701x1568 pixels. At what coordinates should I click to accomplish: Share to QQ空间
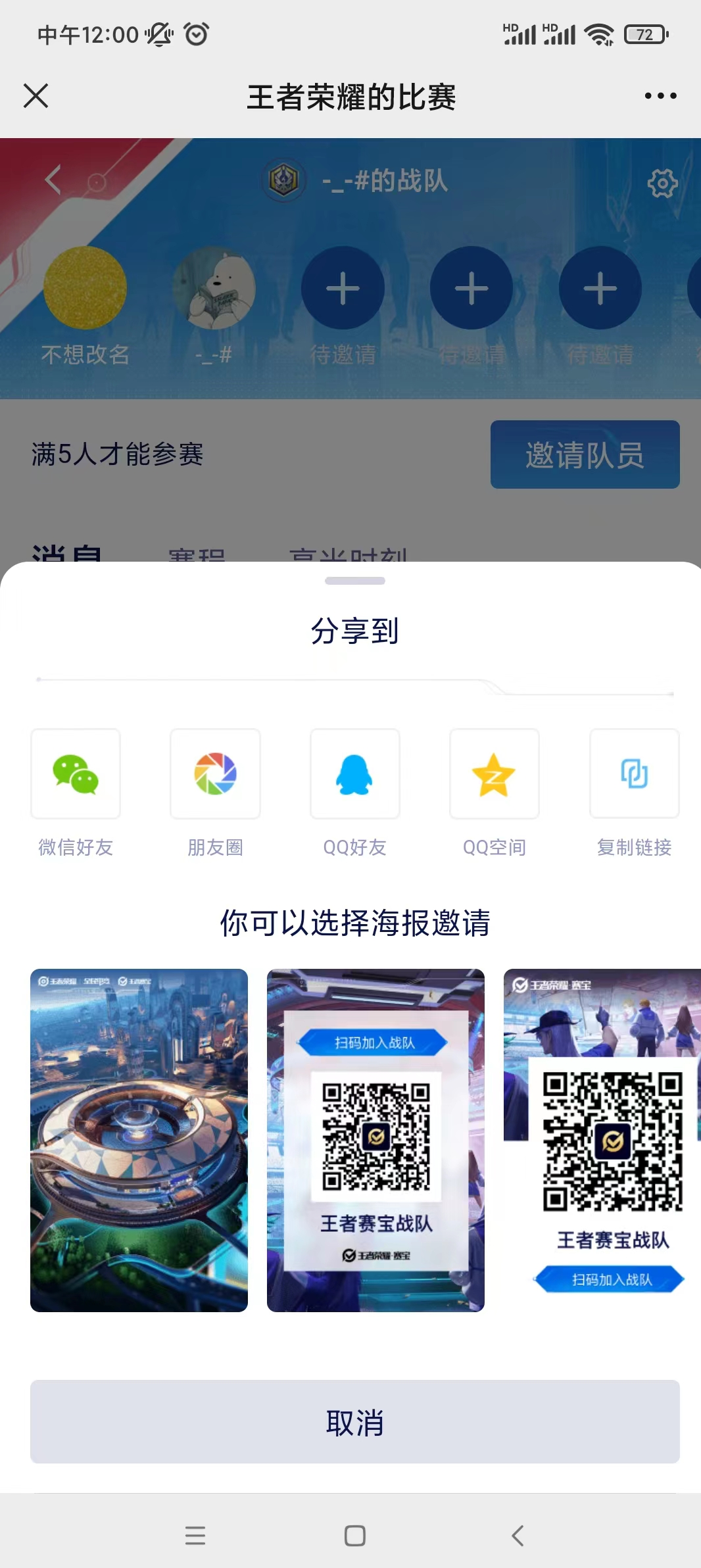(x=495, y=774)
